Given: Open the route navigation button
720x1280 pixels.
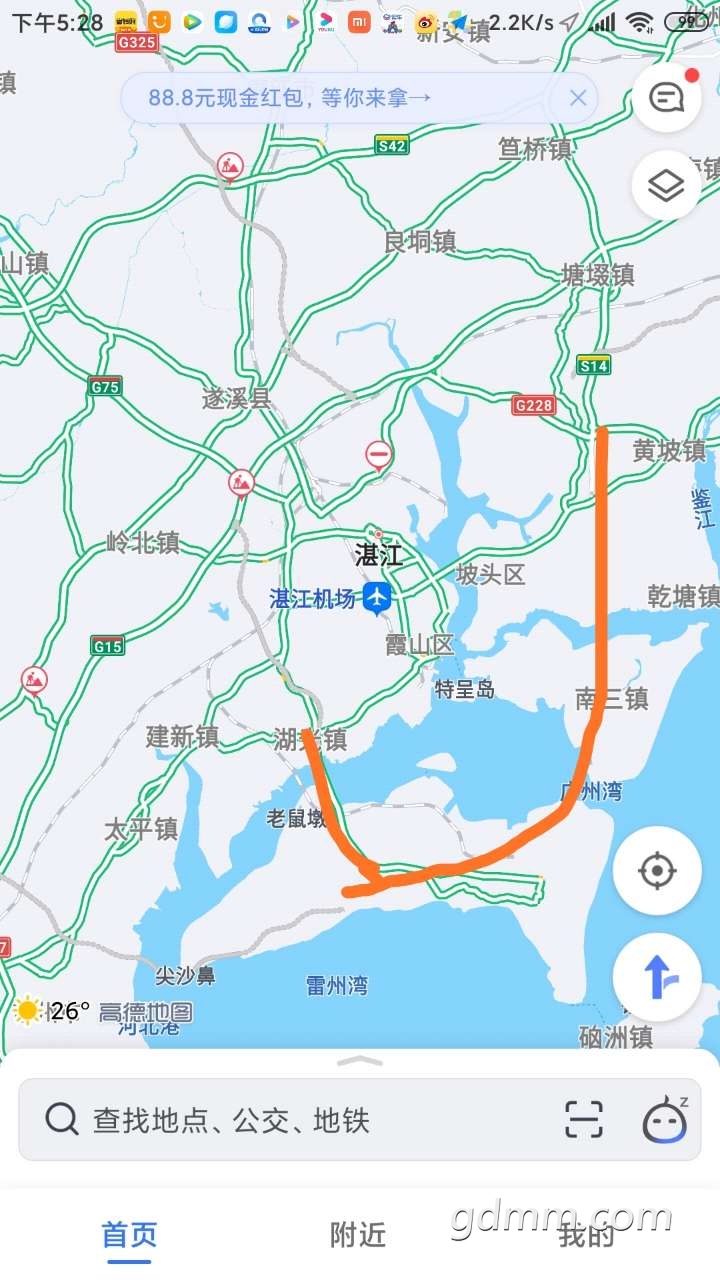Looking at the screenshot, I should click(x=657, y=977).
